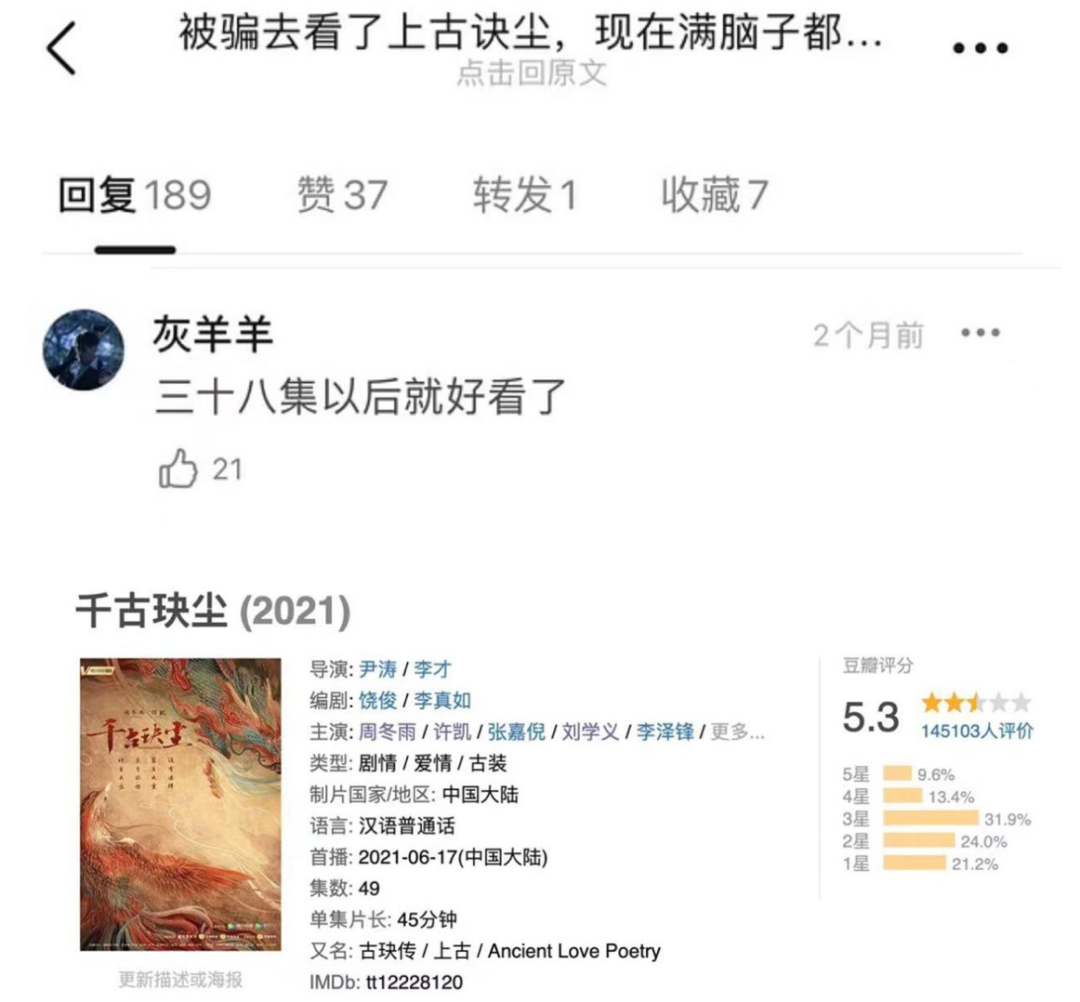
Task: Go back with the top-left arrow
Action: [x=62, y=50]
